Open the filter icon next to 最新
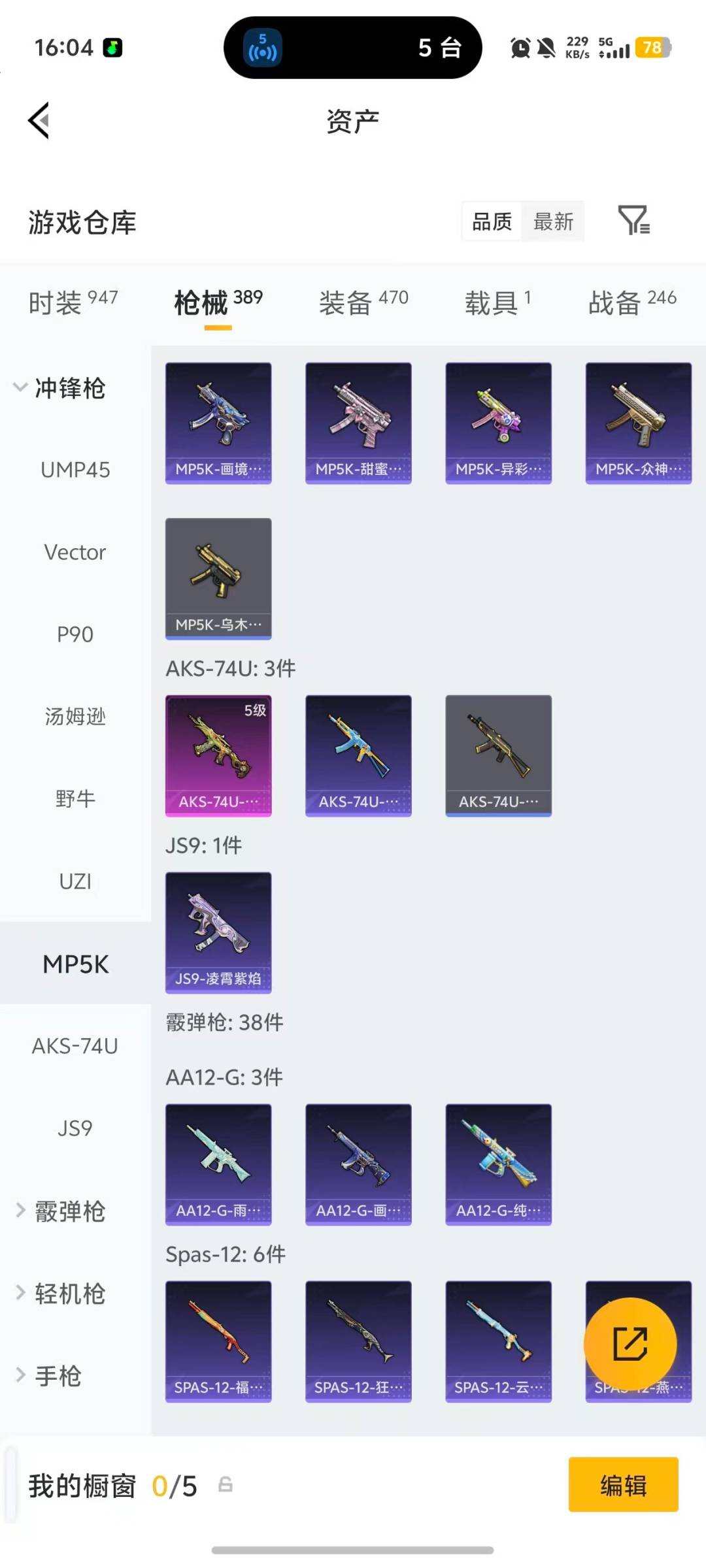The image size is (706, 1568). point(633,221)
